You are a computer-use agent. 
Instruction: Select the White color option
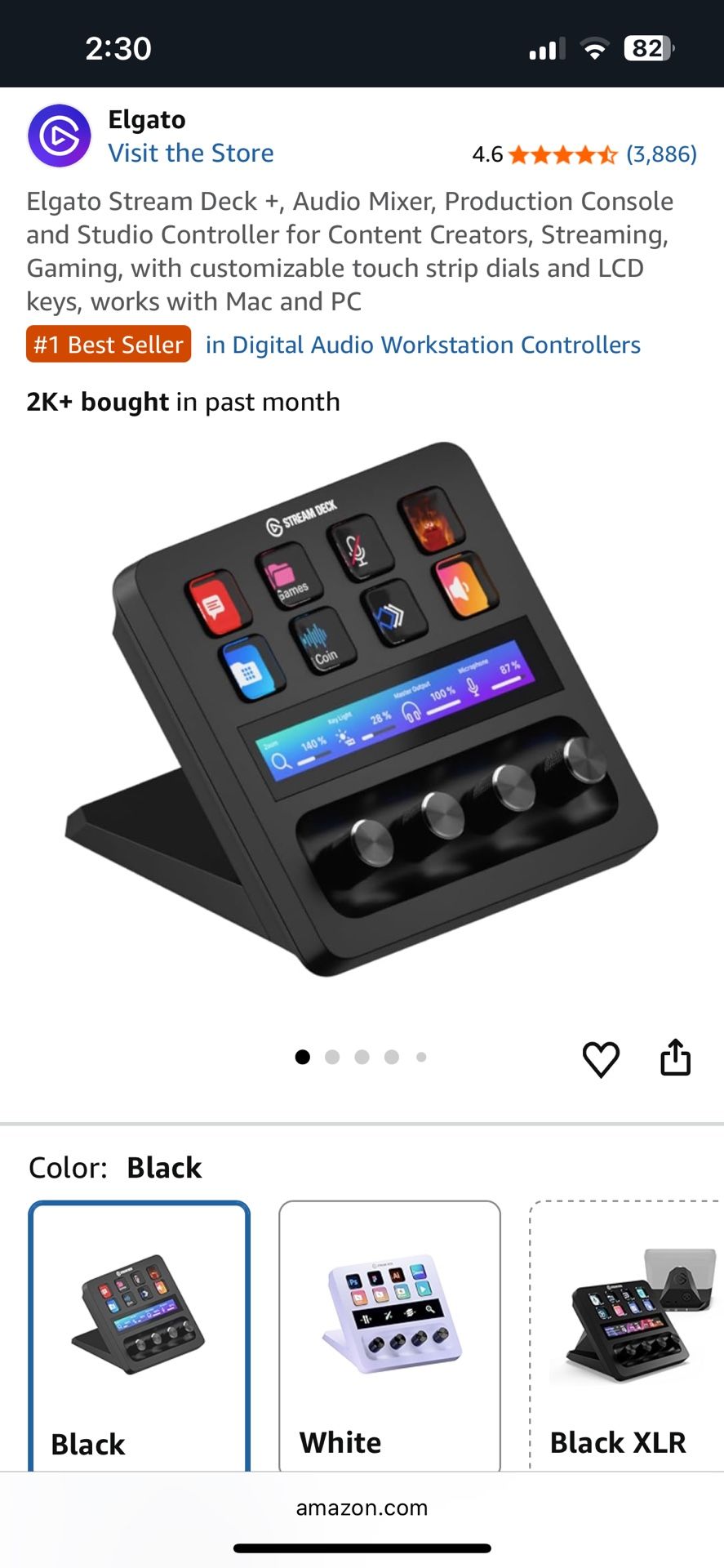tap(389, 1331)
